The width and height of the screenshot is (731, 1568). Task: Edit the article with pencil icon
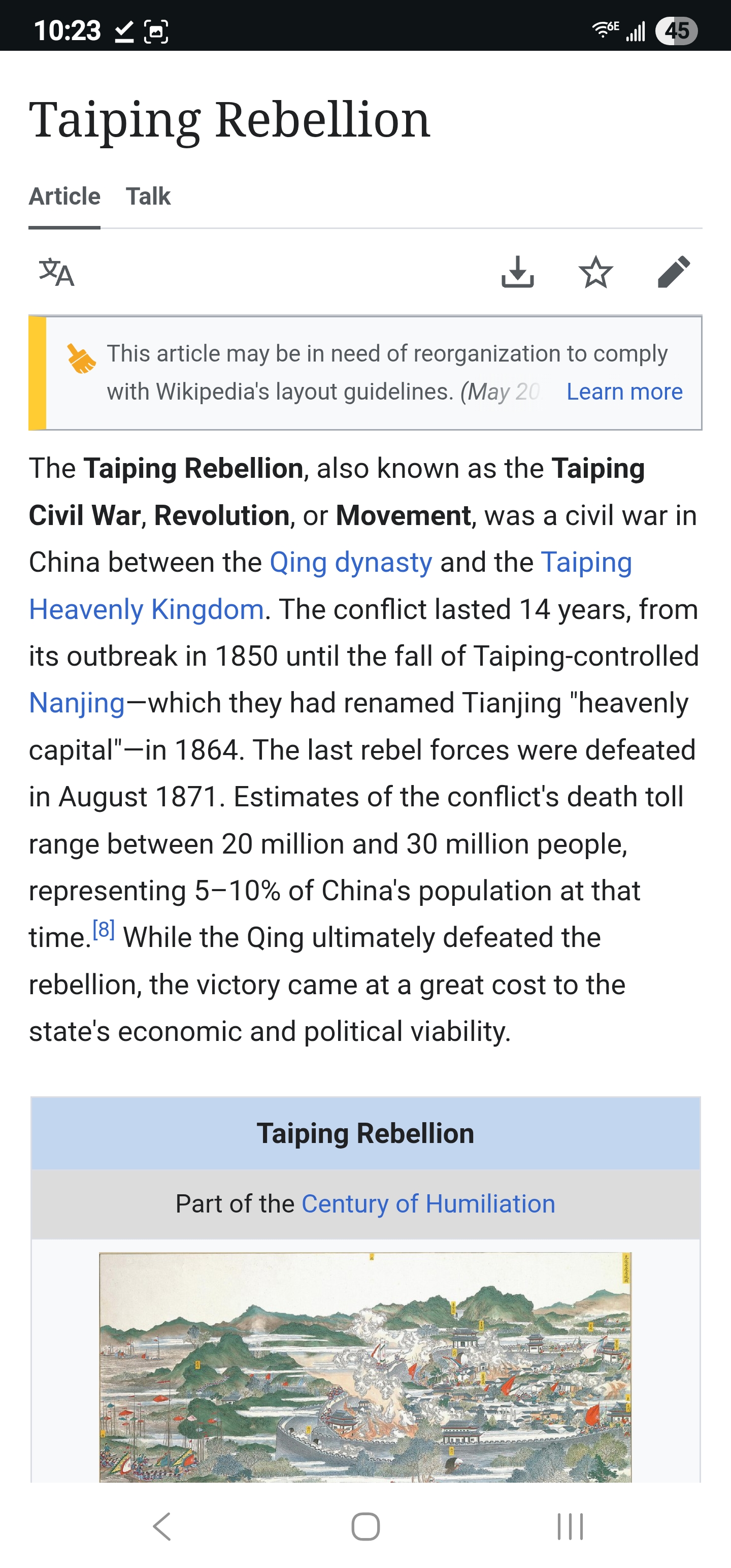pyautogui.click(x=674, y=272)
